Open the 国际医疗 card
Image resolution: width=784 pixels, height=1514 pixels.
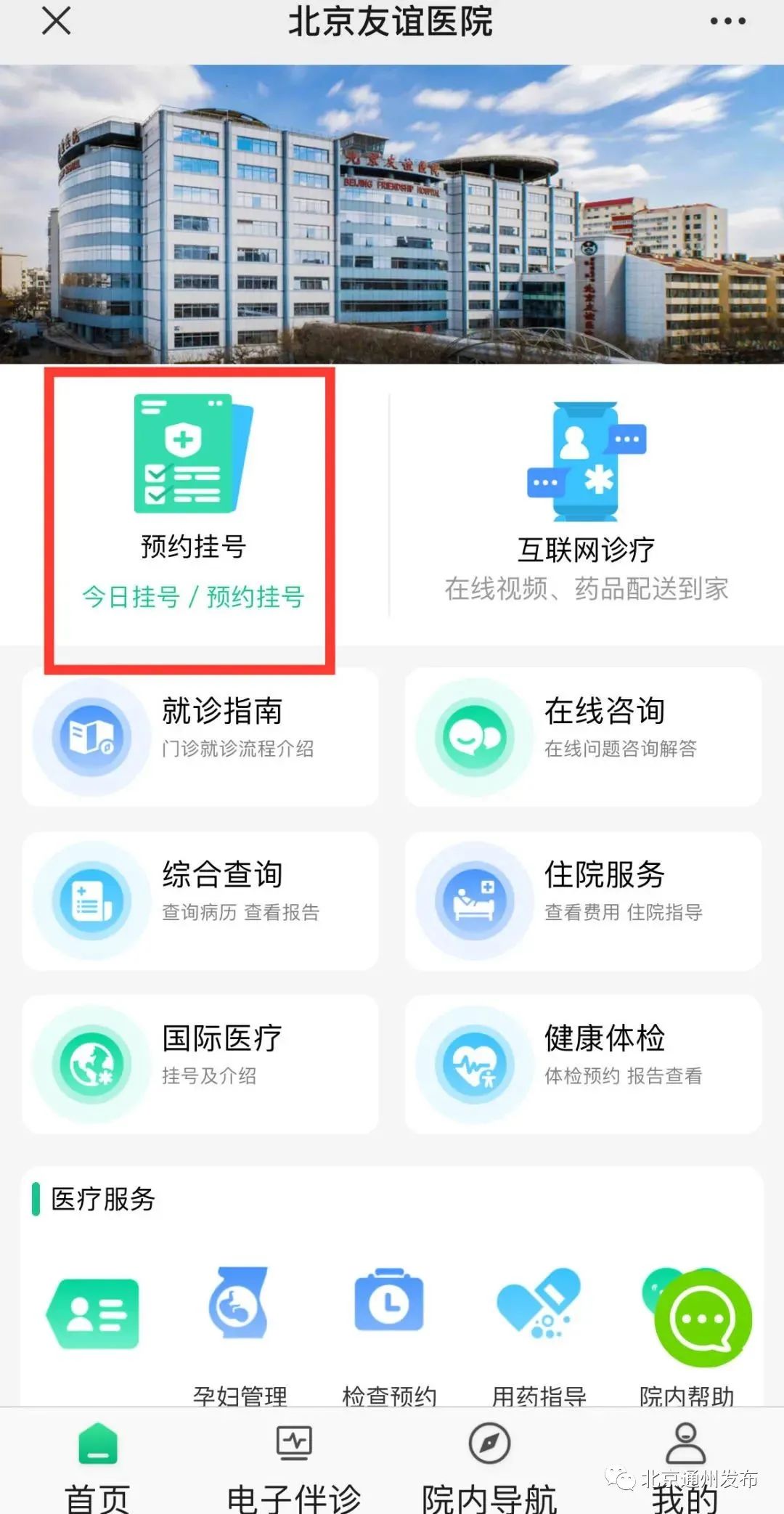[x=200, y=1064]
